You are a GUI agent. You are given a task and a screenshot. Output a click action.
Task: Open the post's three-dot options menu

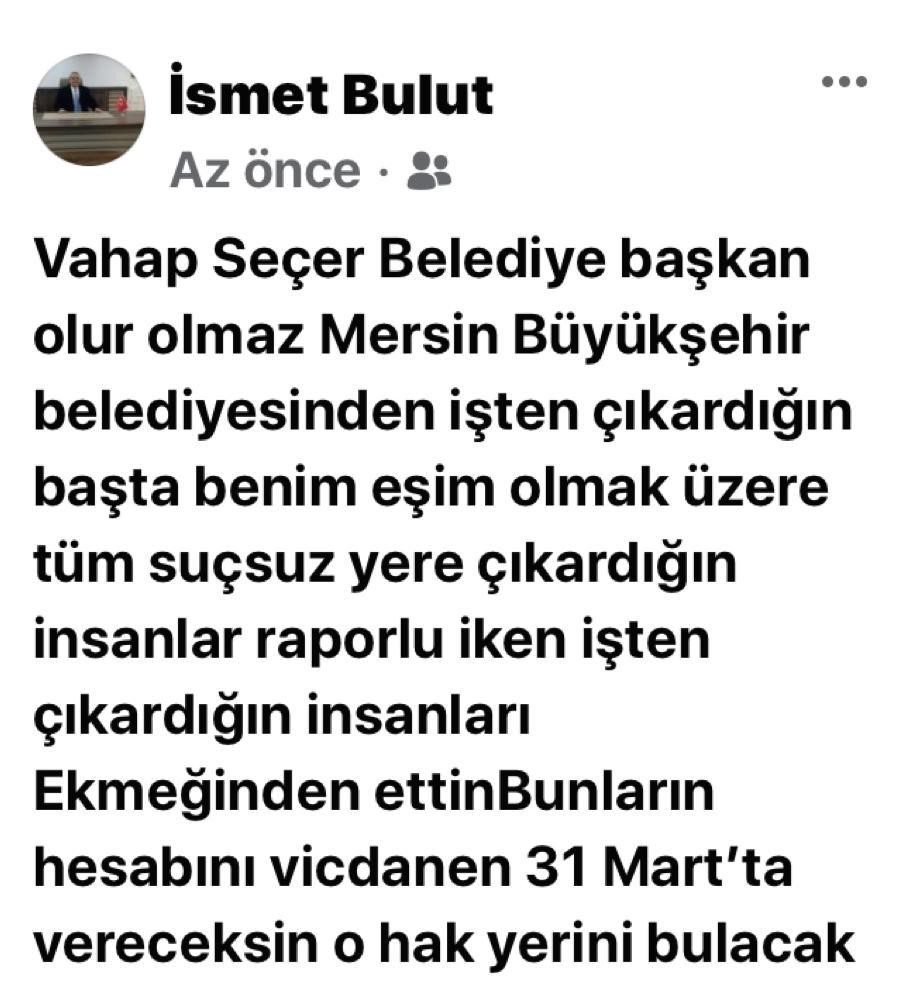coord(843,83)
